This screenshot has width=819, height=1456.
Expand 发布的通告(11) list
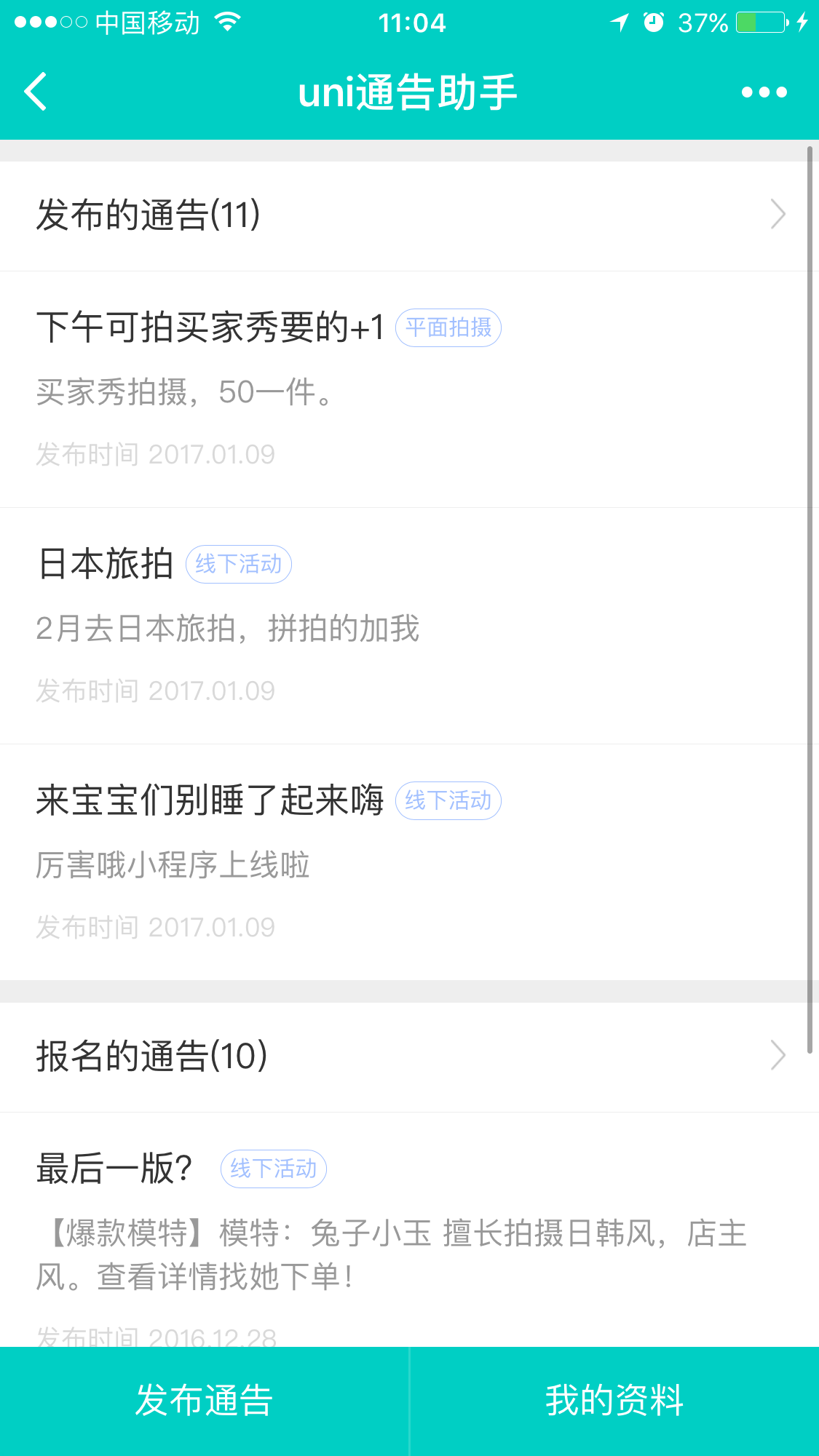point(408,215)
